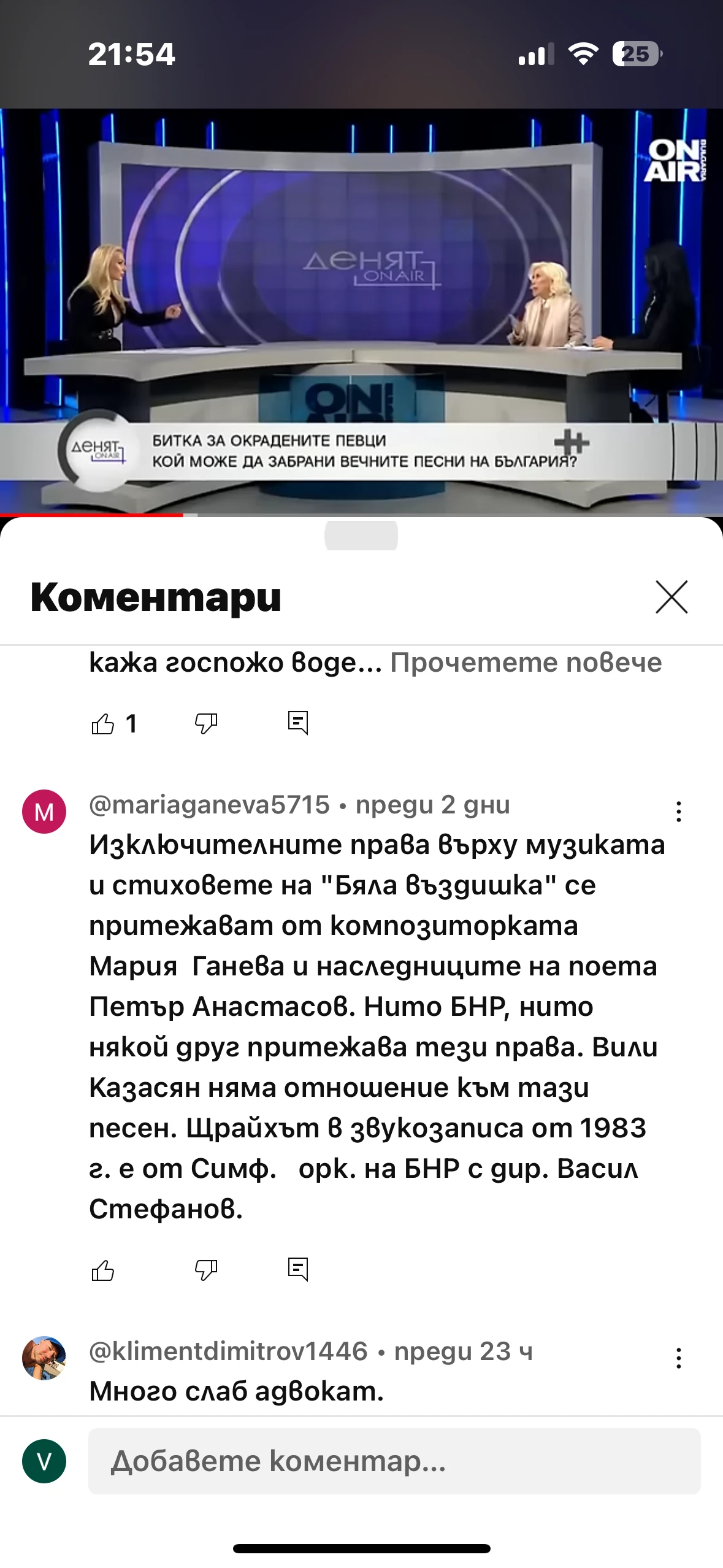
Task: Expand the truncated comment via Прочетете повече
Action: click(526, 663)
